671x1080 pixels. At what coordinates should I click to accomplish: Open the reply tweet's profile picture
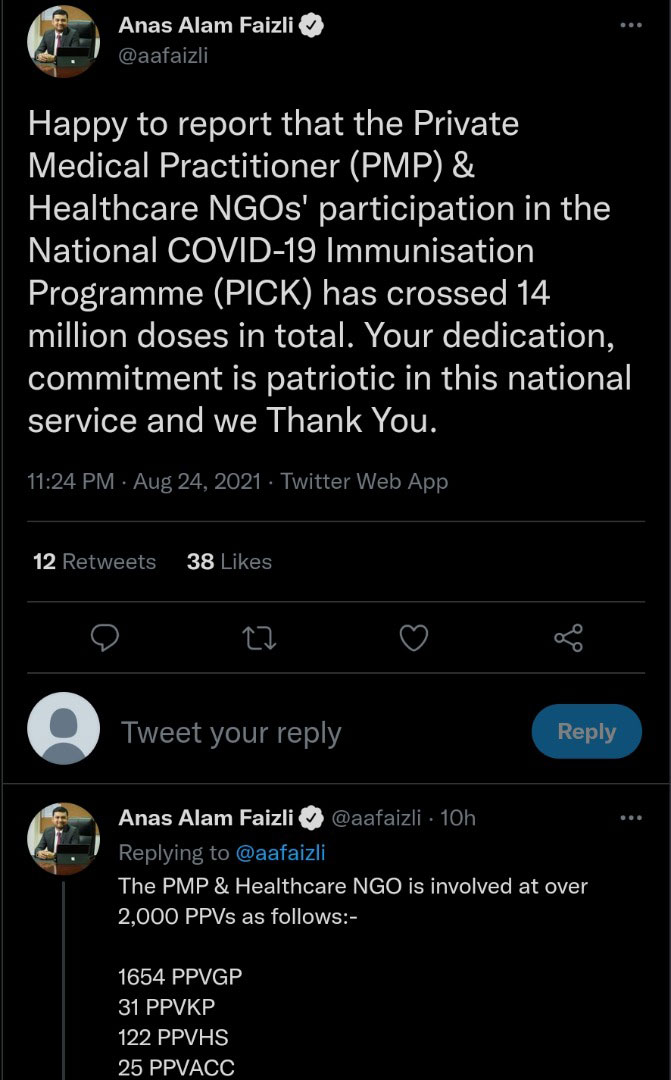pyautogui.click(x=63, y=838)
